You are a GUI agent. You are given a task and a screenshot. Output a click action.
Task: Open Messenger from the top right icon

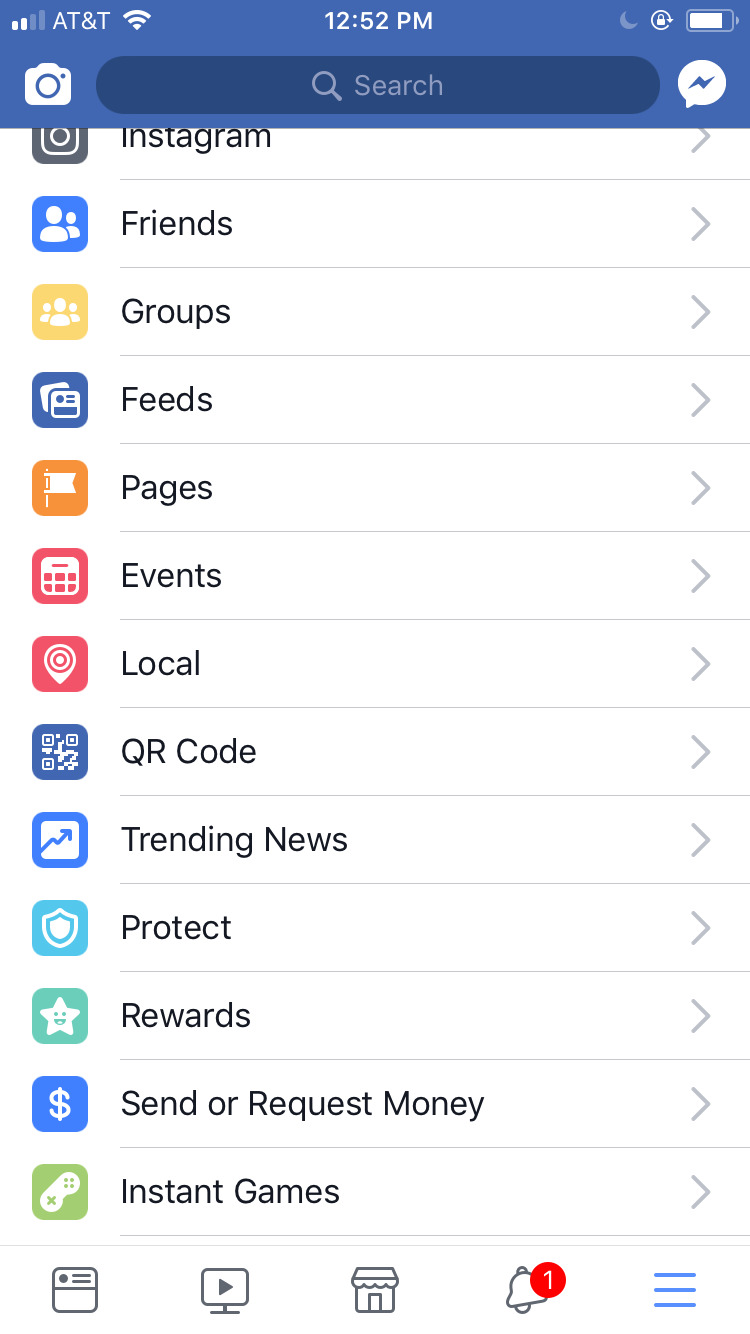[702, 84]
